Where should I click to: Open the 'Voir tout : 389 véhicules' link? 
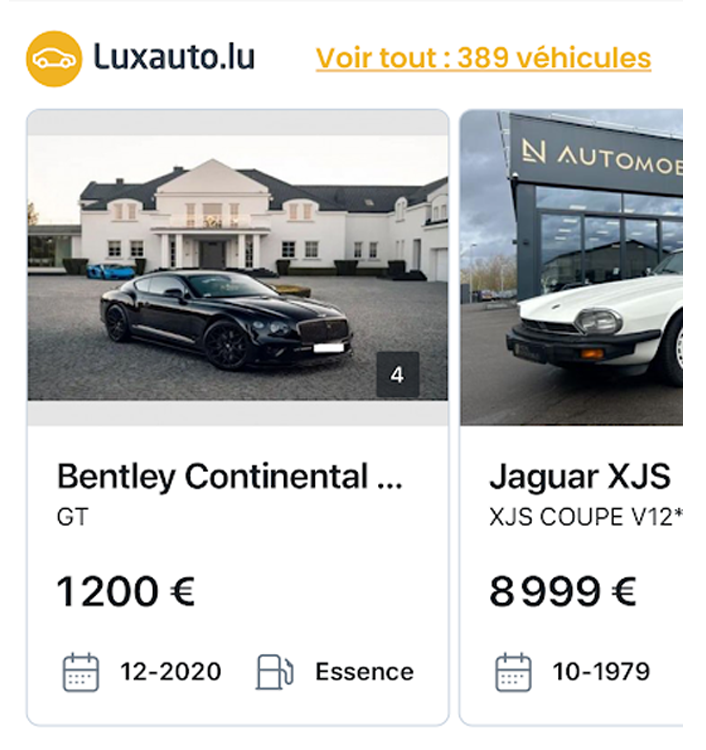pos(483,58)
